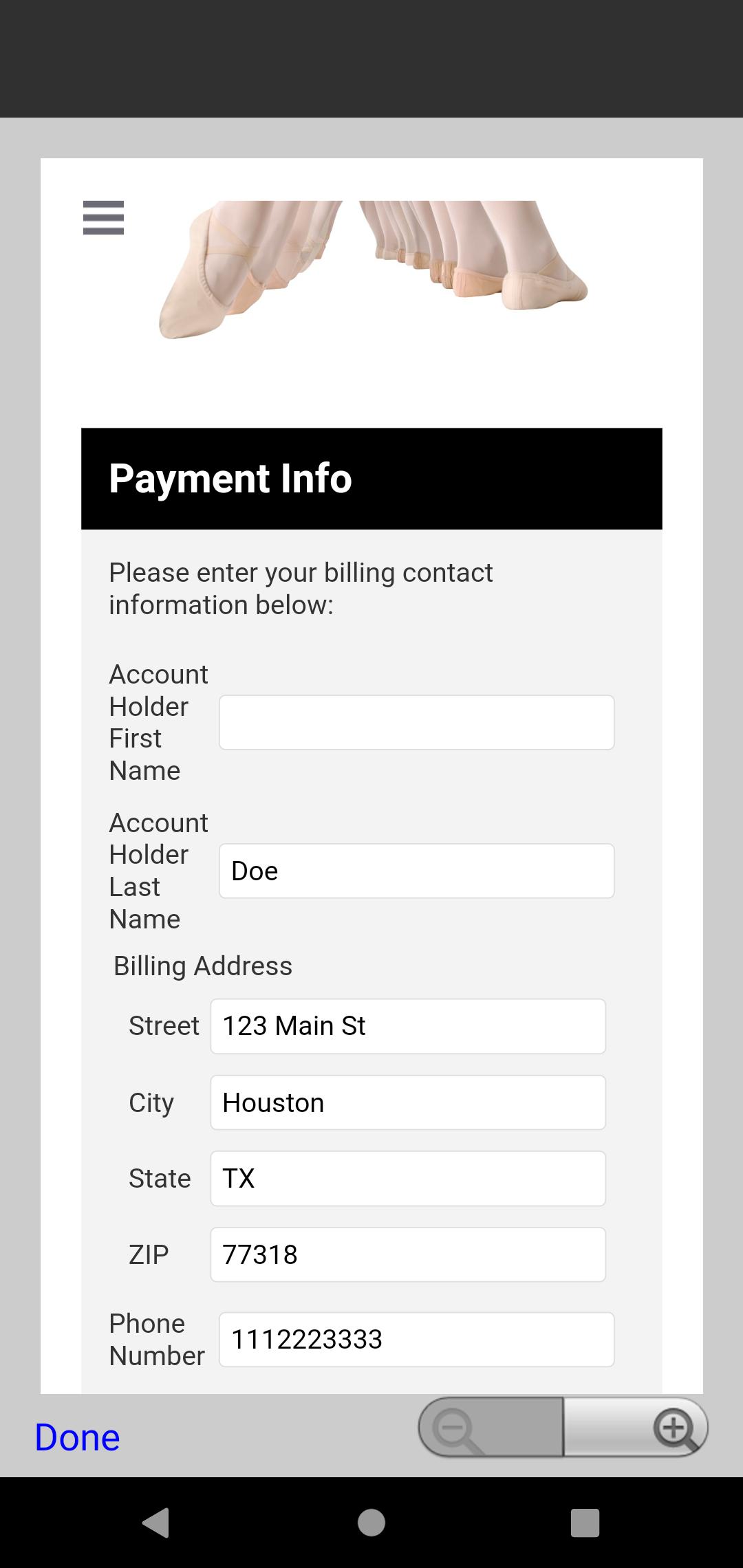Change the State field showing TX
This screenshot has width=743, height=1568.
pos(408,1178)
